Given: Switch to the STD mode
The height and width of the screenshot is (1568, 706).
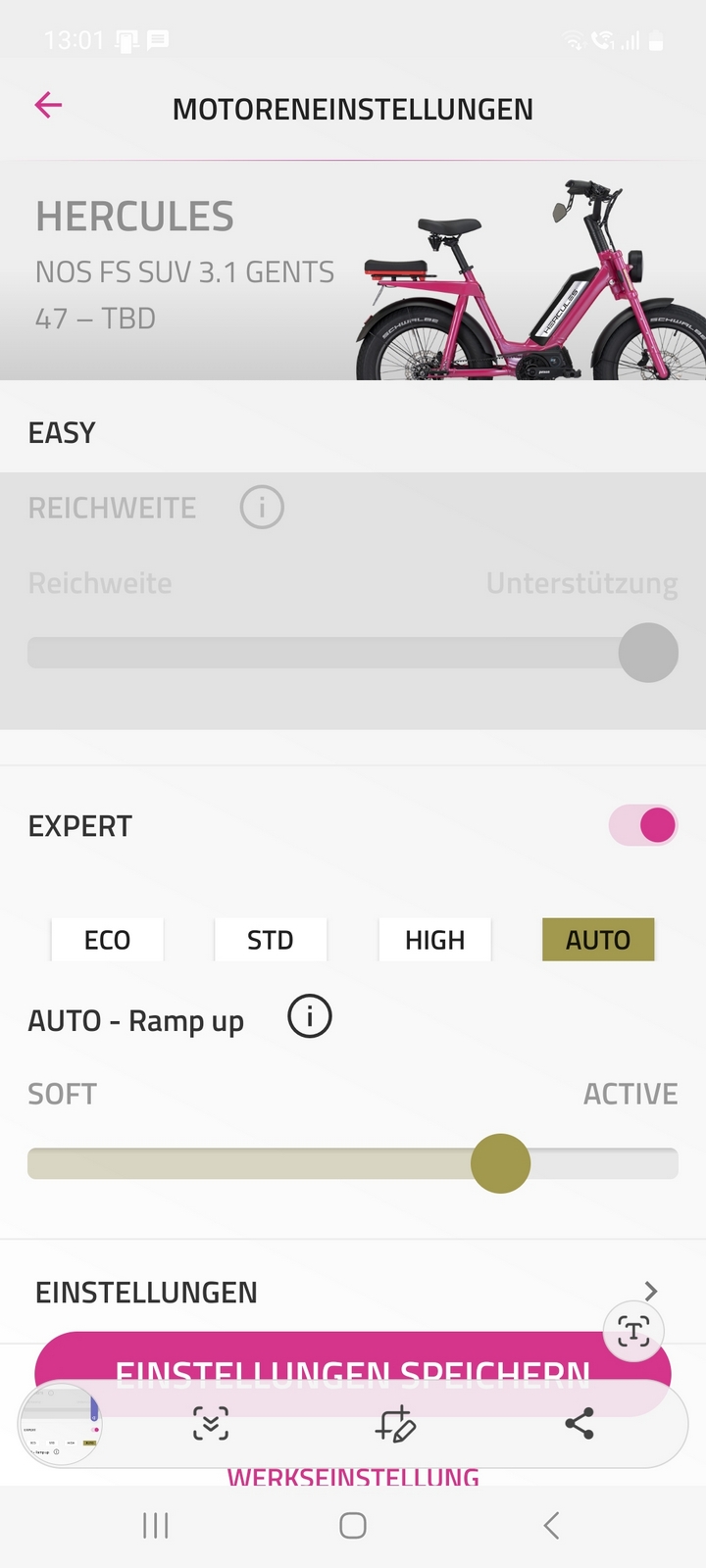Looking at the screenshot, I should (271, 940).
